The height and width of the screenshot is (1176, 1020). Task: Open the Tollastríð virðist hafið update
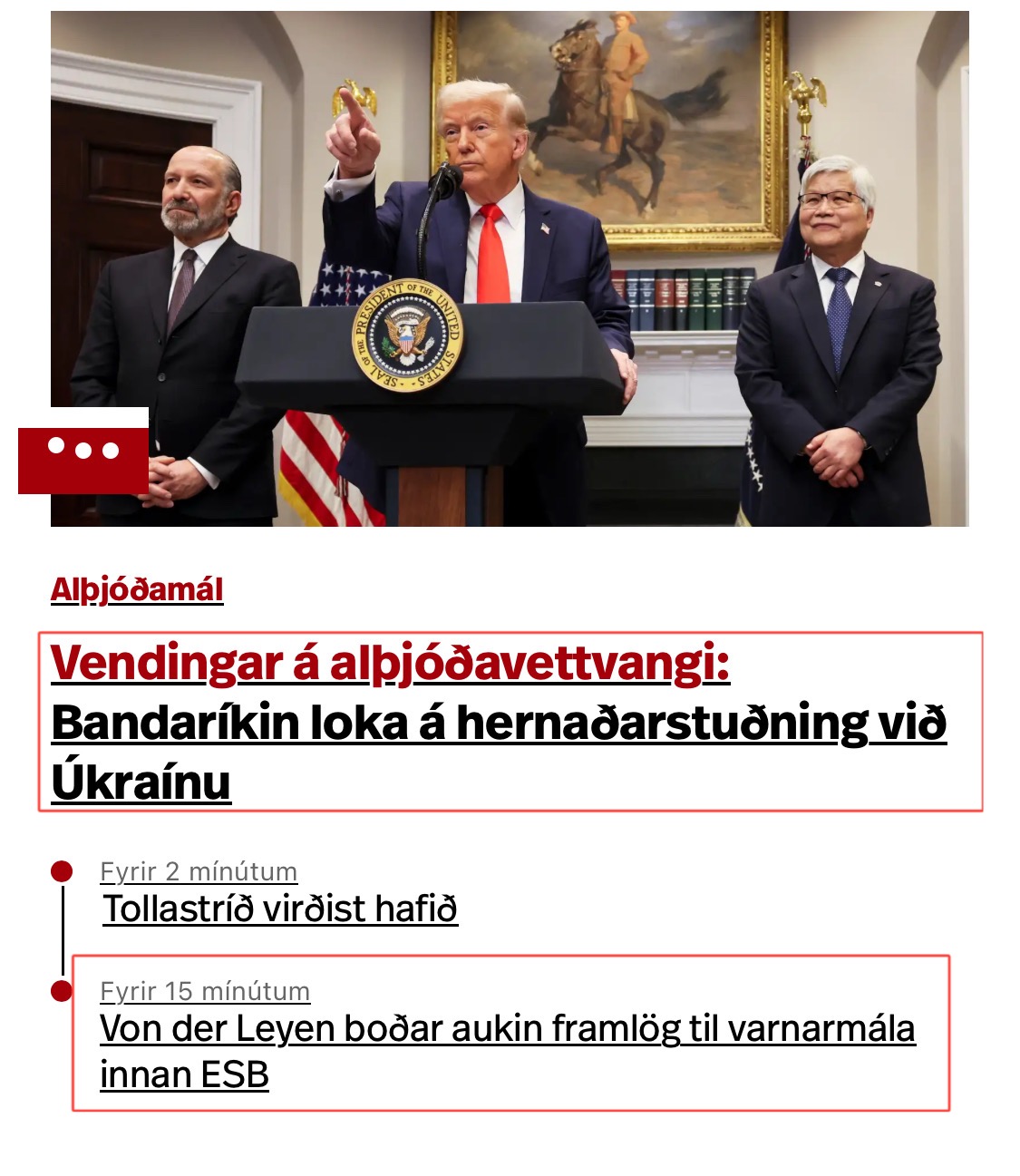pyautogui.click(x=280, y=909)
